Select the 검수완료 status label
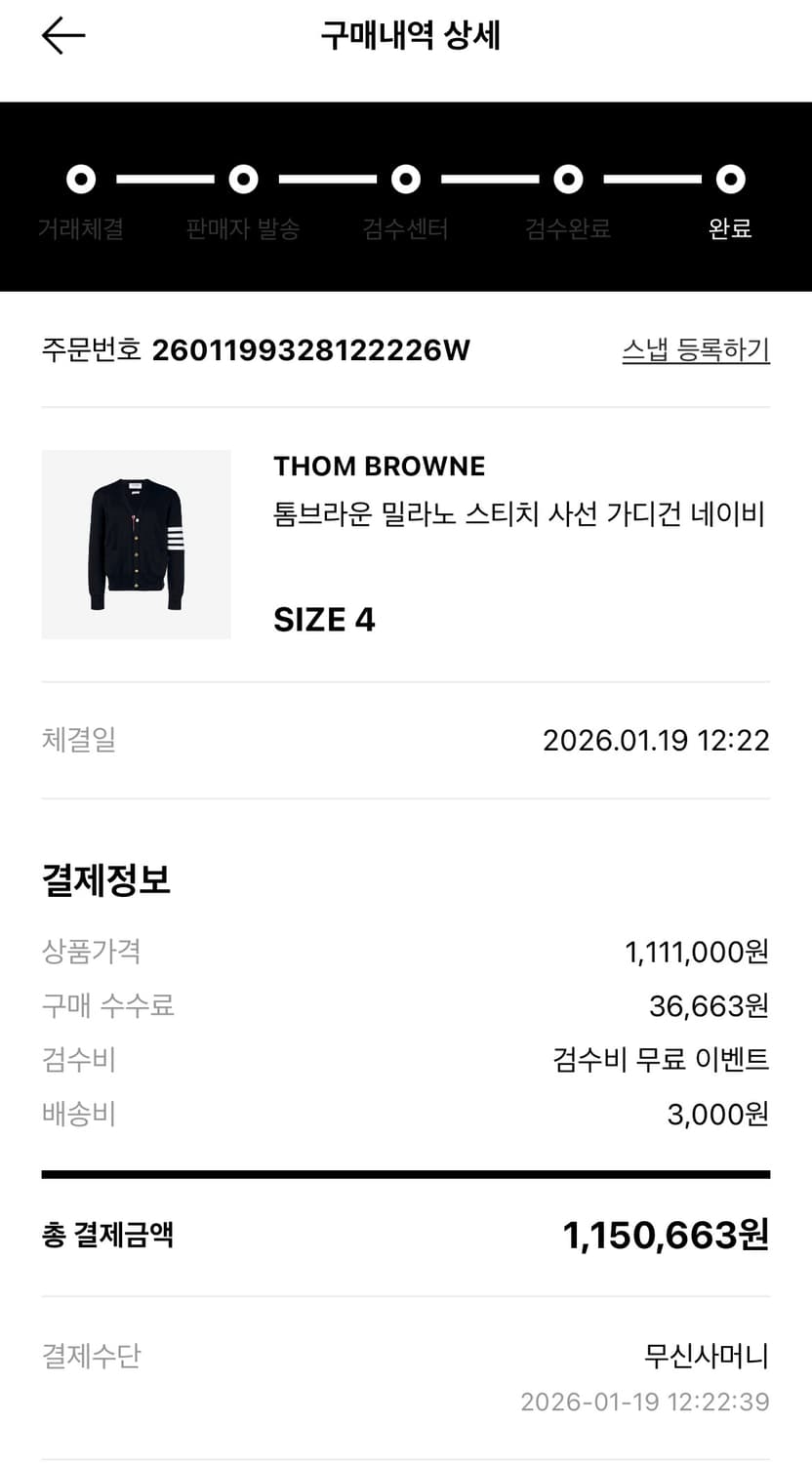This screenshot has height=1464, width=812. (567, 227)
